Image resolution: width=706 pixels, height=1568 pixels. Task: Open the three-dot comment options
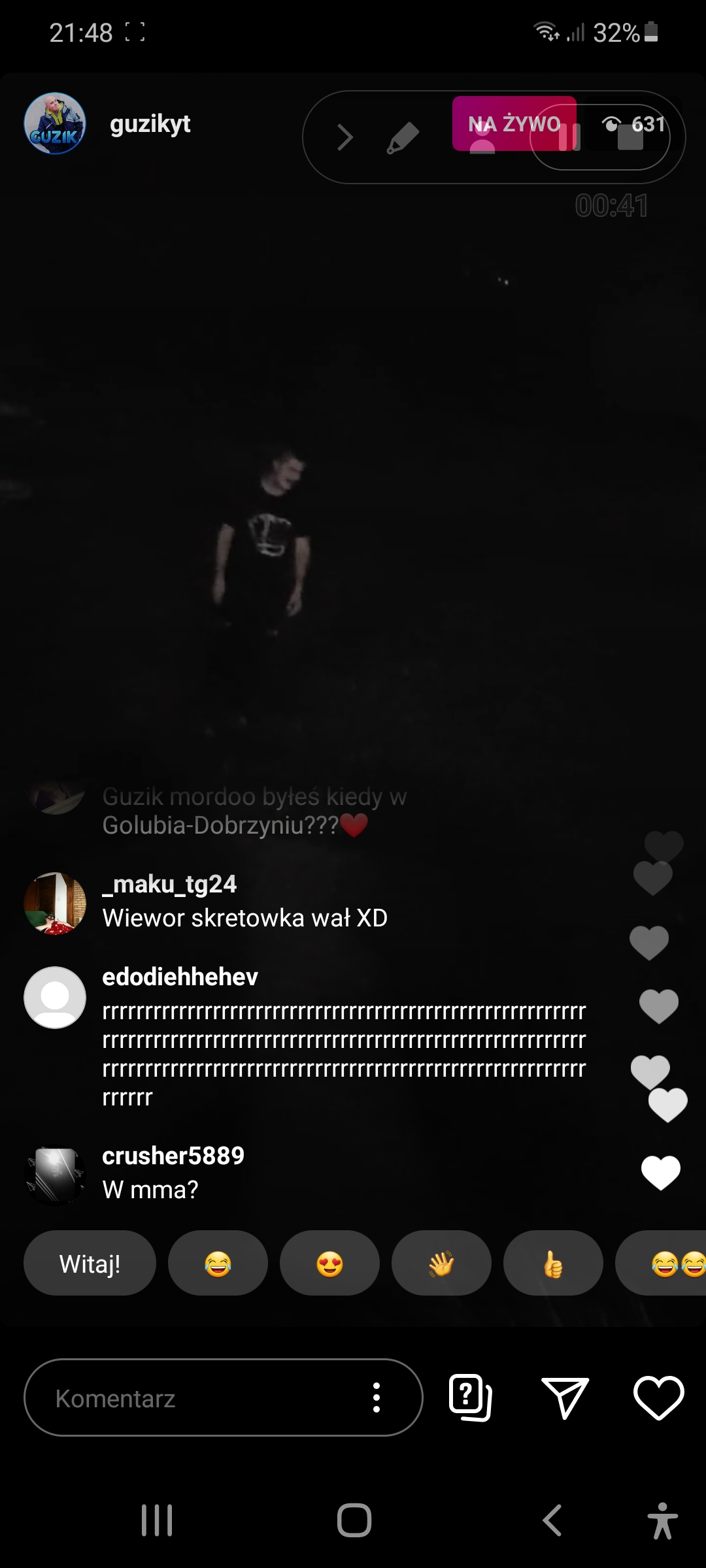[377, 1398]
